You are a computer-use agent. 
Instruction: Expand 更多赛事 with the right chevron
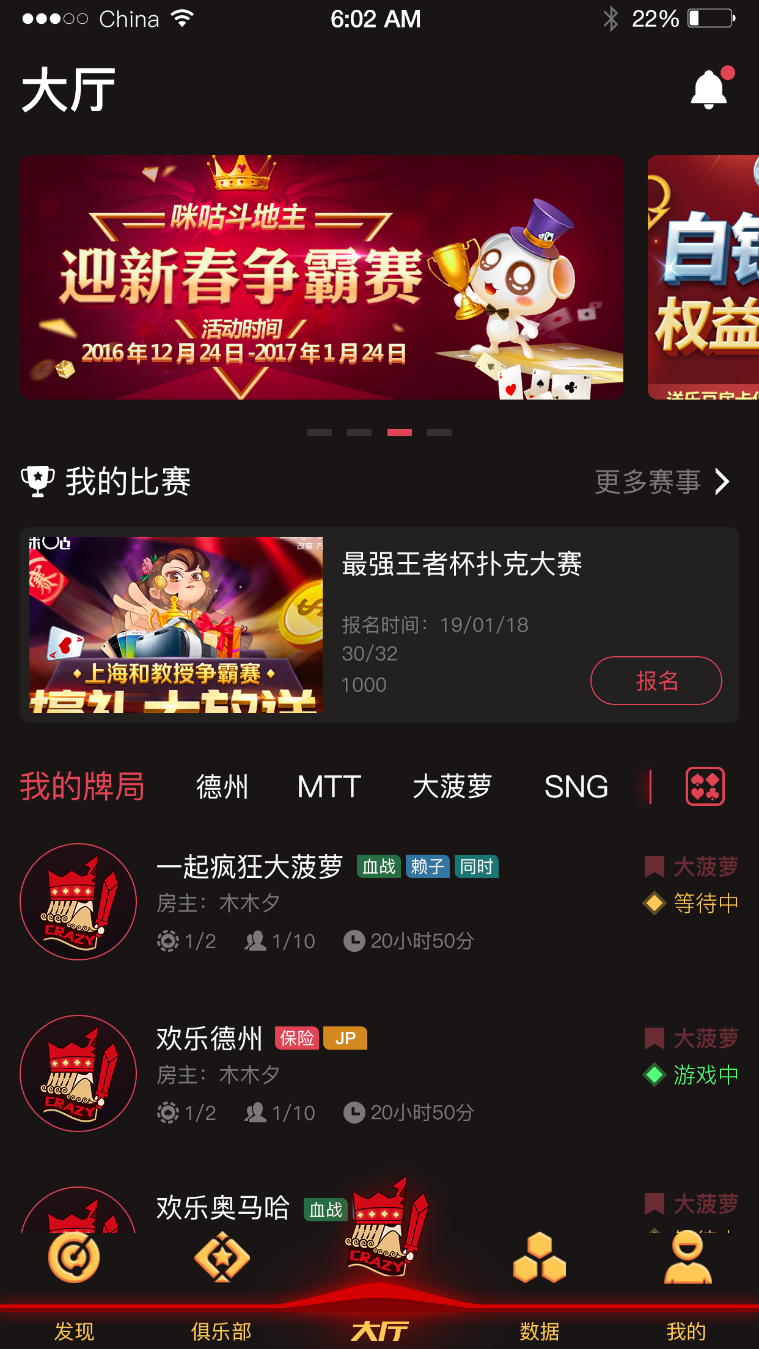722,481
